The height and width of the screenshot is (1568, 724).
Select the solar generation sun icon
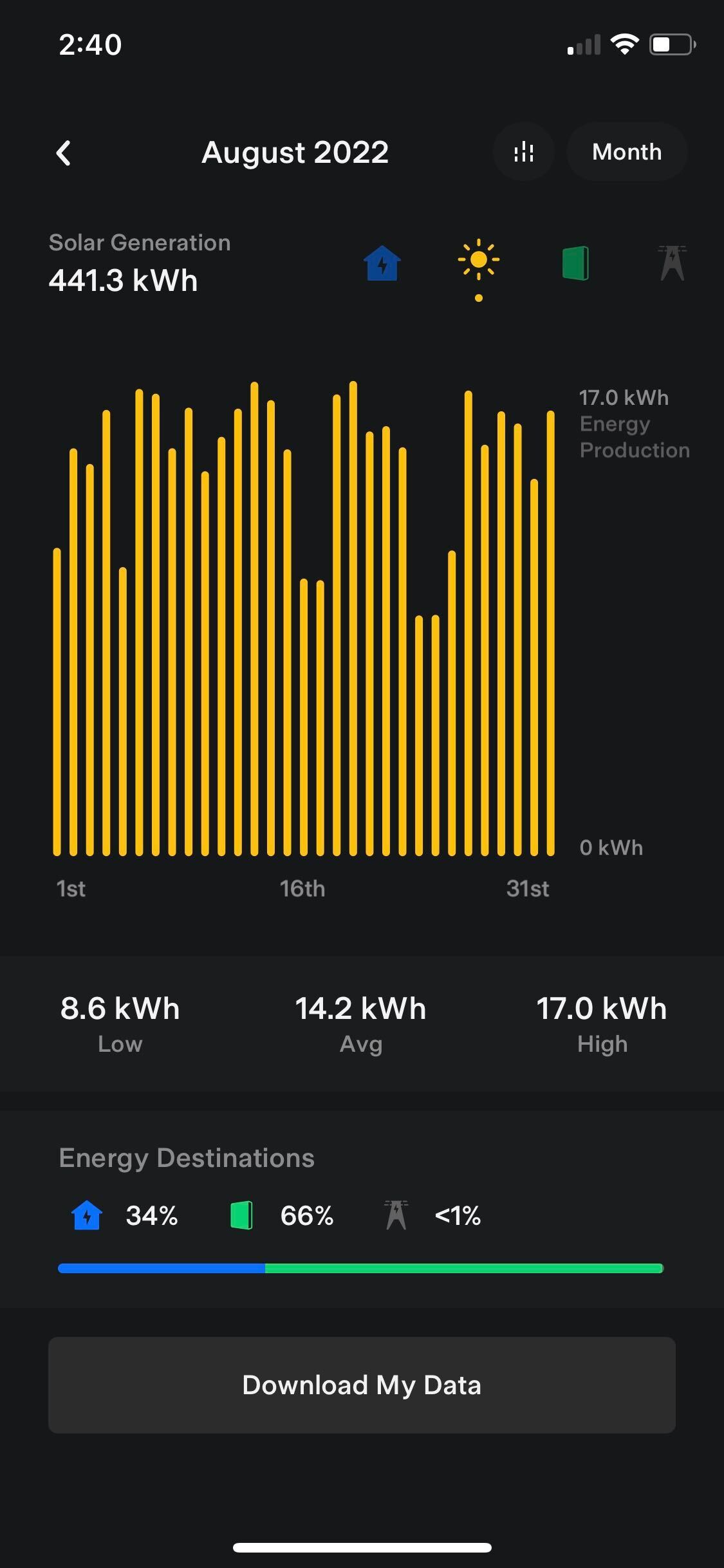478,261
